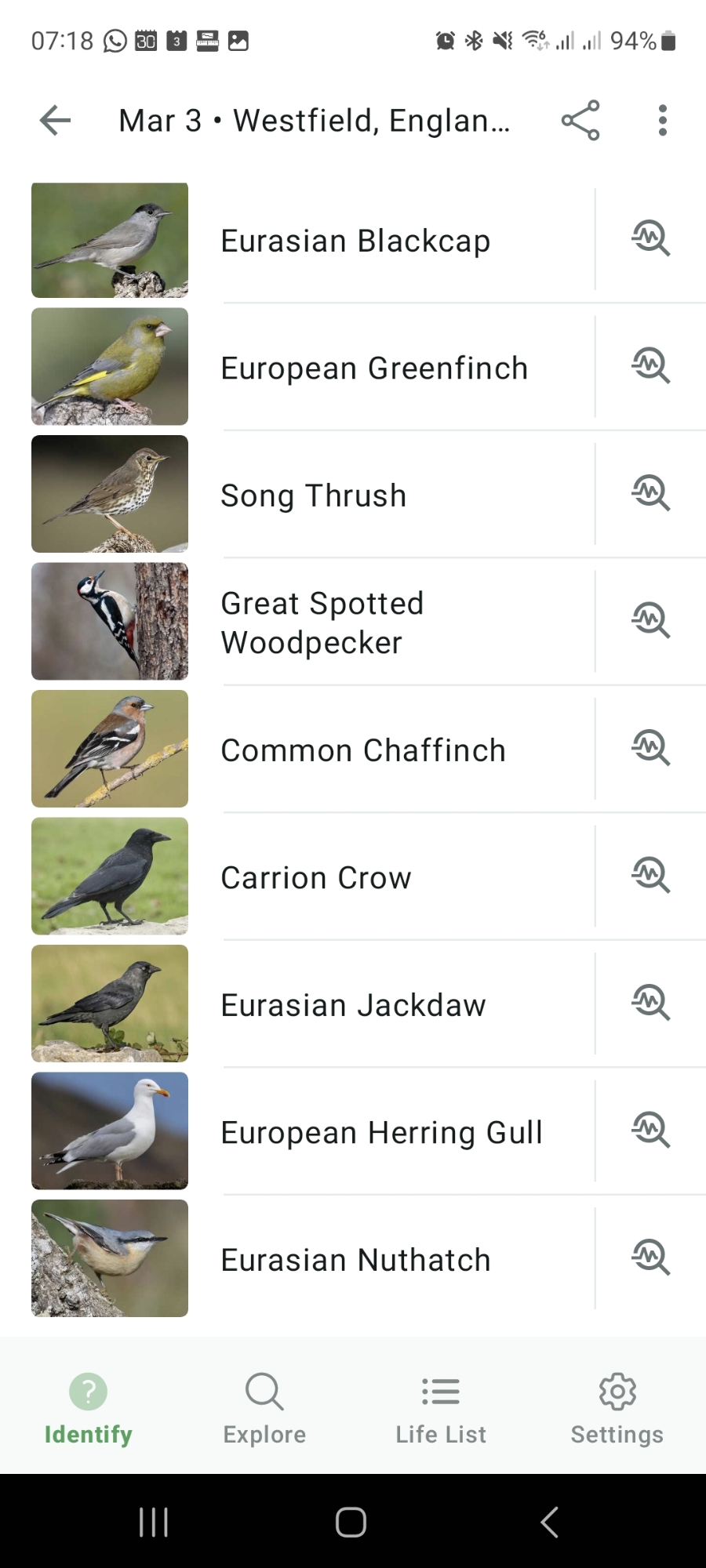Switch to the Explore tab

click(264, 1408)
